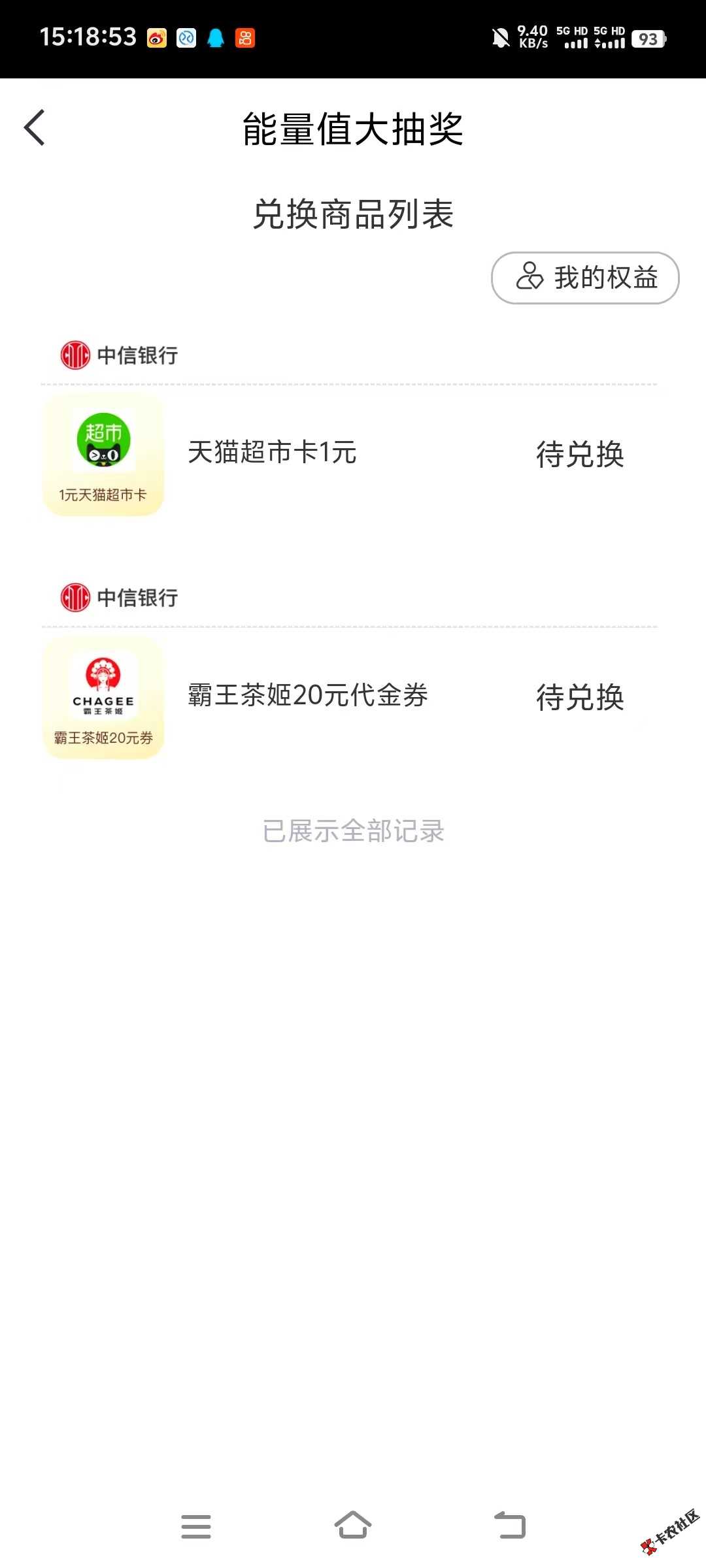Go to the system home screen

(x=353, y=1526)
